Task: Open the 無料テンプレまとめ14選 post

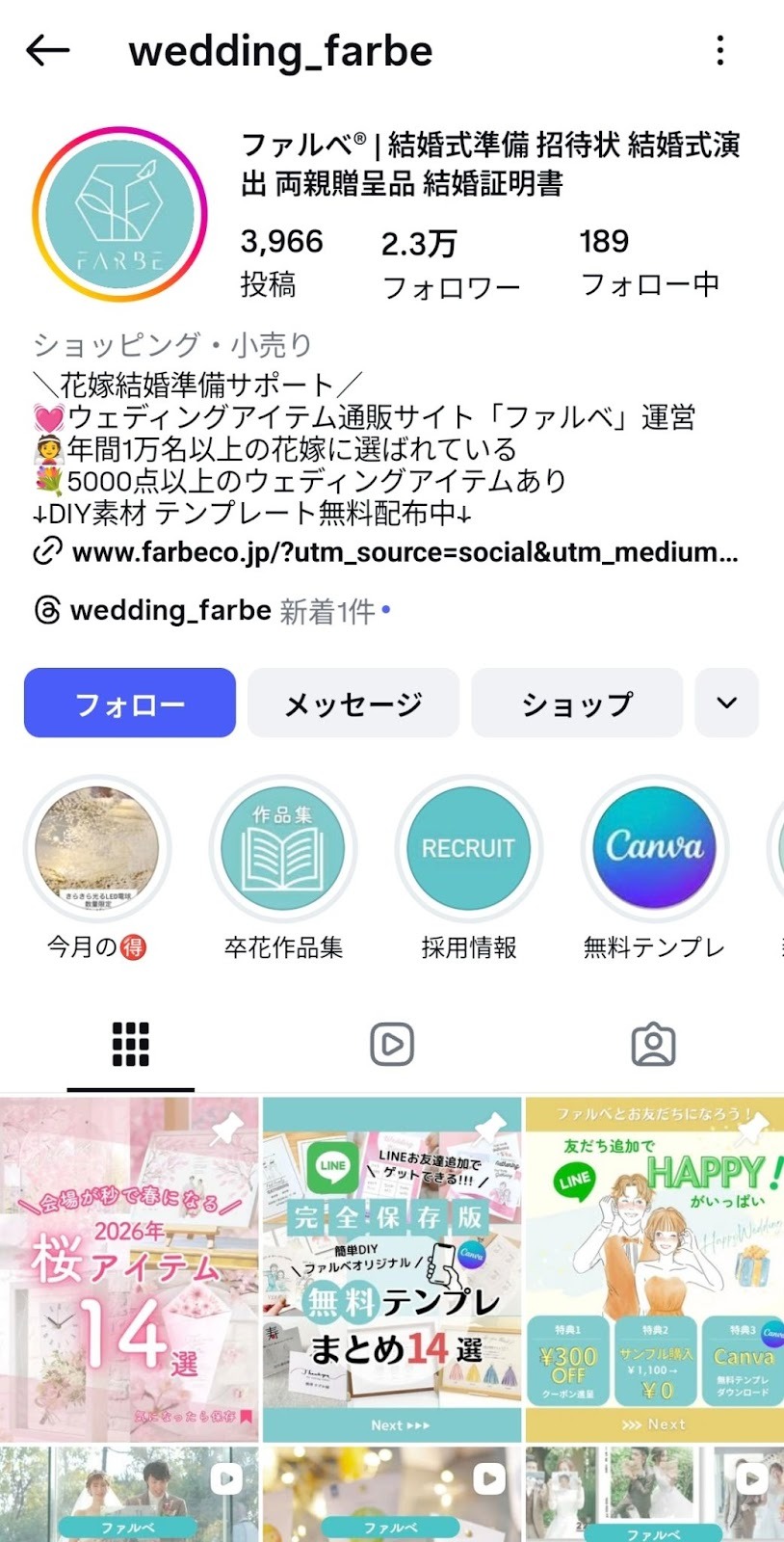Action: [x=392, y=1267]
